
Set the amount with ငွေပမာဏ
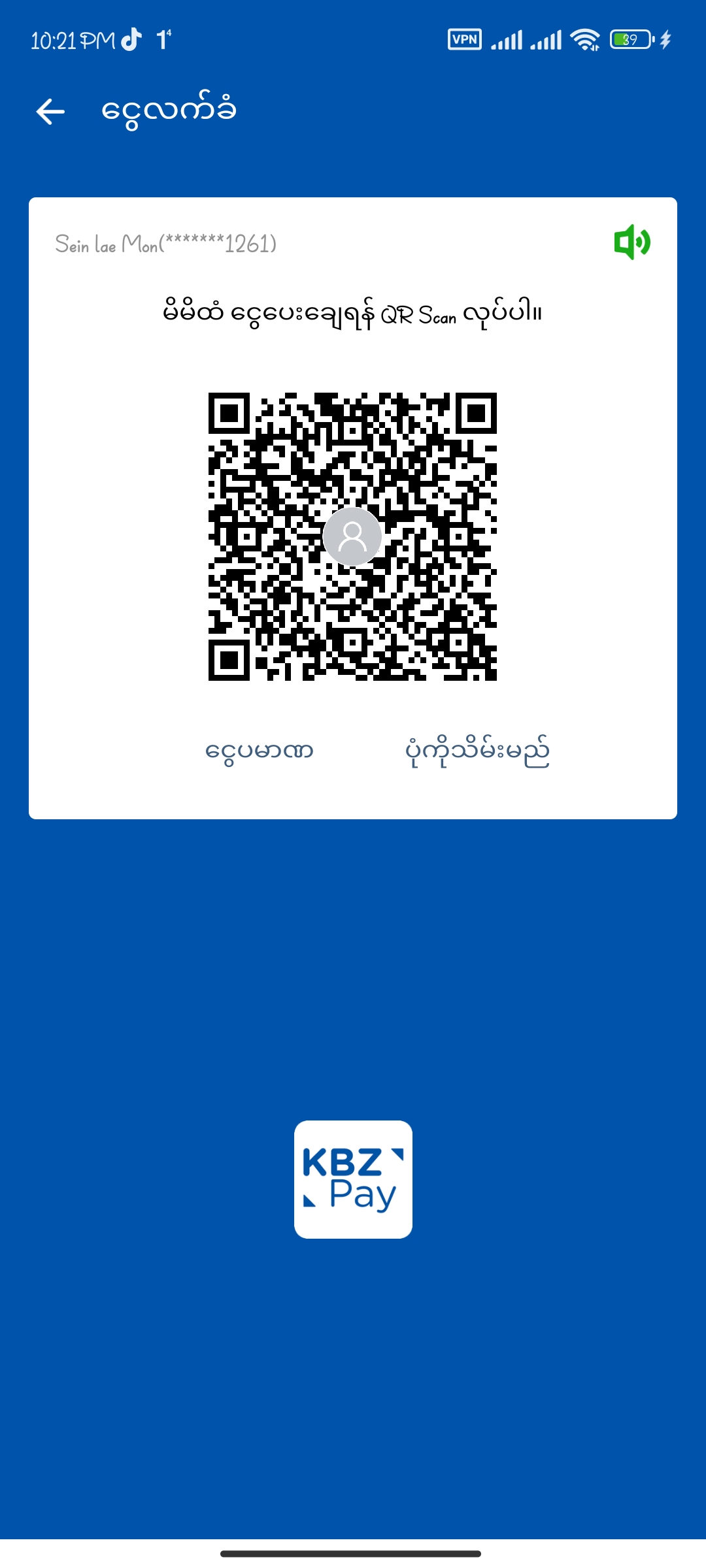coord(260,751)
